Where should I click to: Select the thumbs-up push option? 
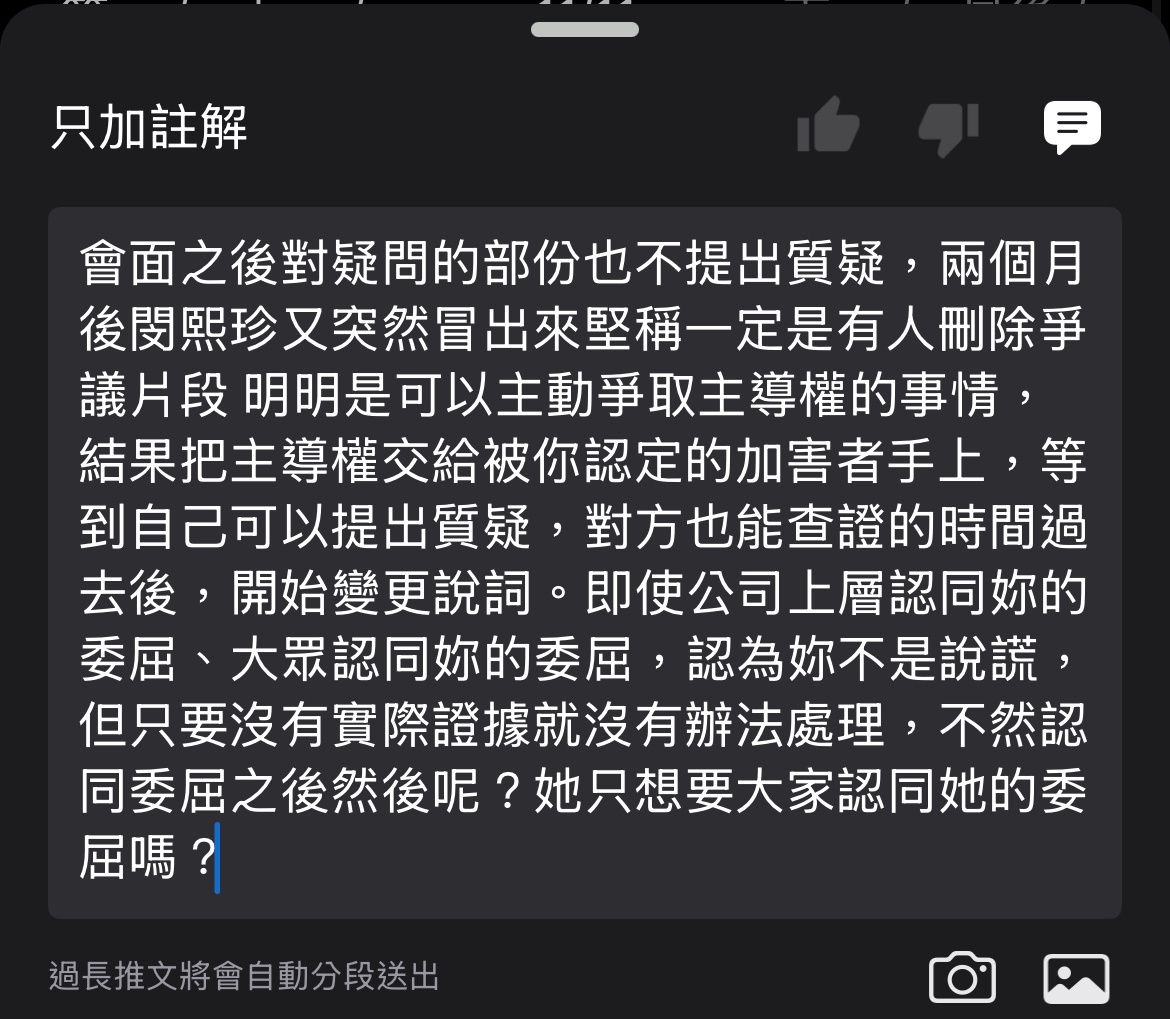pyautogui.click(x=828, y=126)
